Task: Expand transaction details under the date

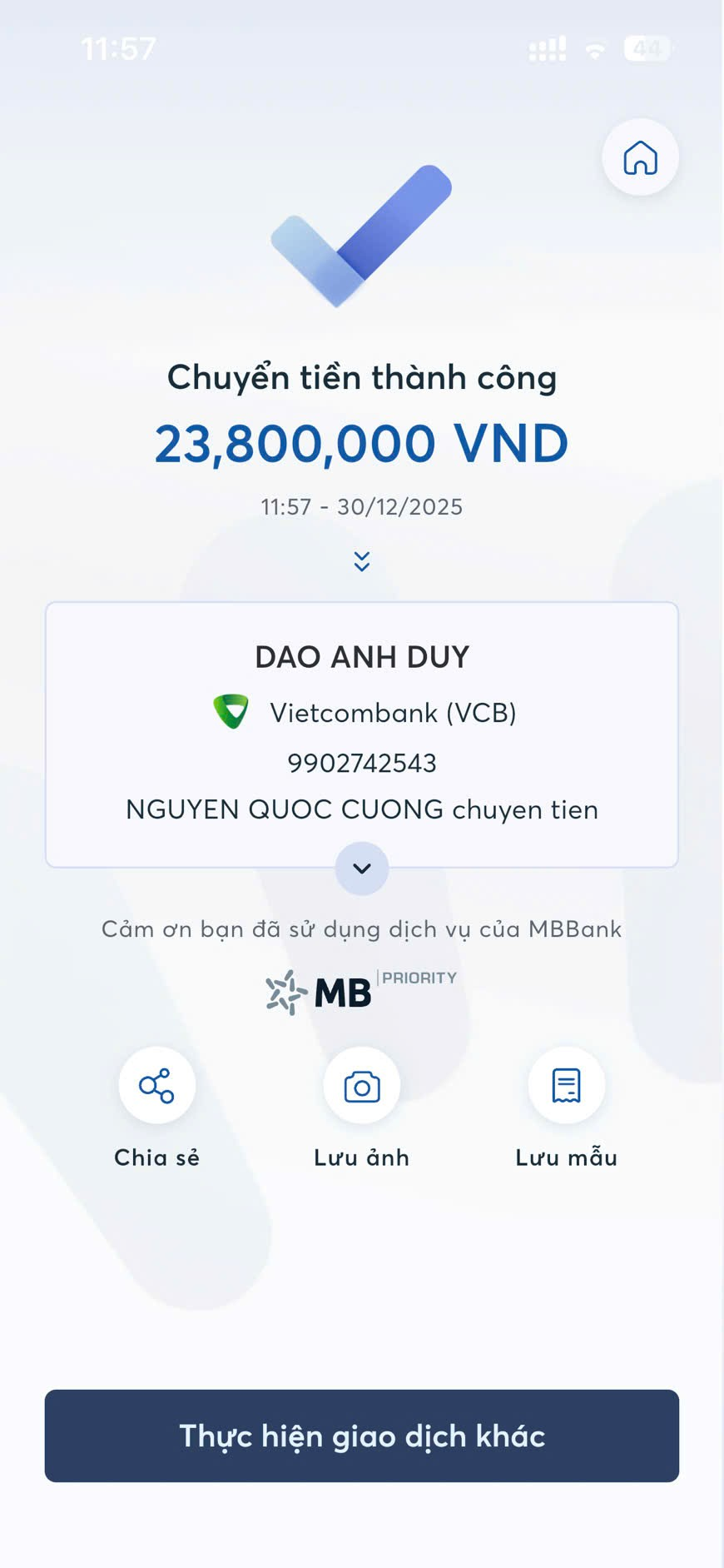Action: click(x=361, y=561)
